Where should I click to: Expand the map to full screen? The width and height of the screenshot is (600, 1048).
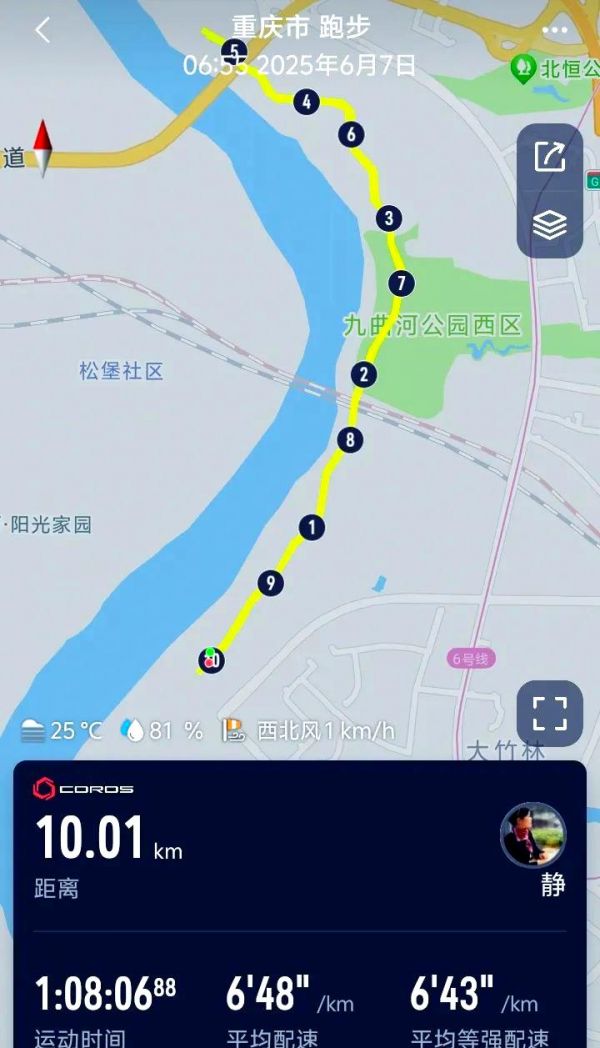coord(550,713)
